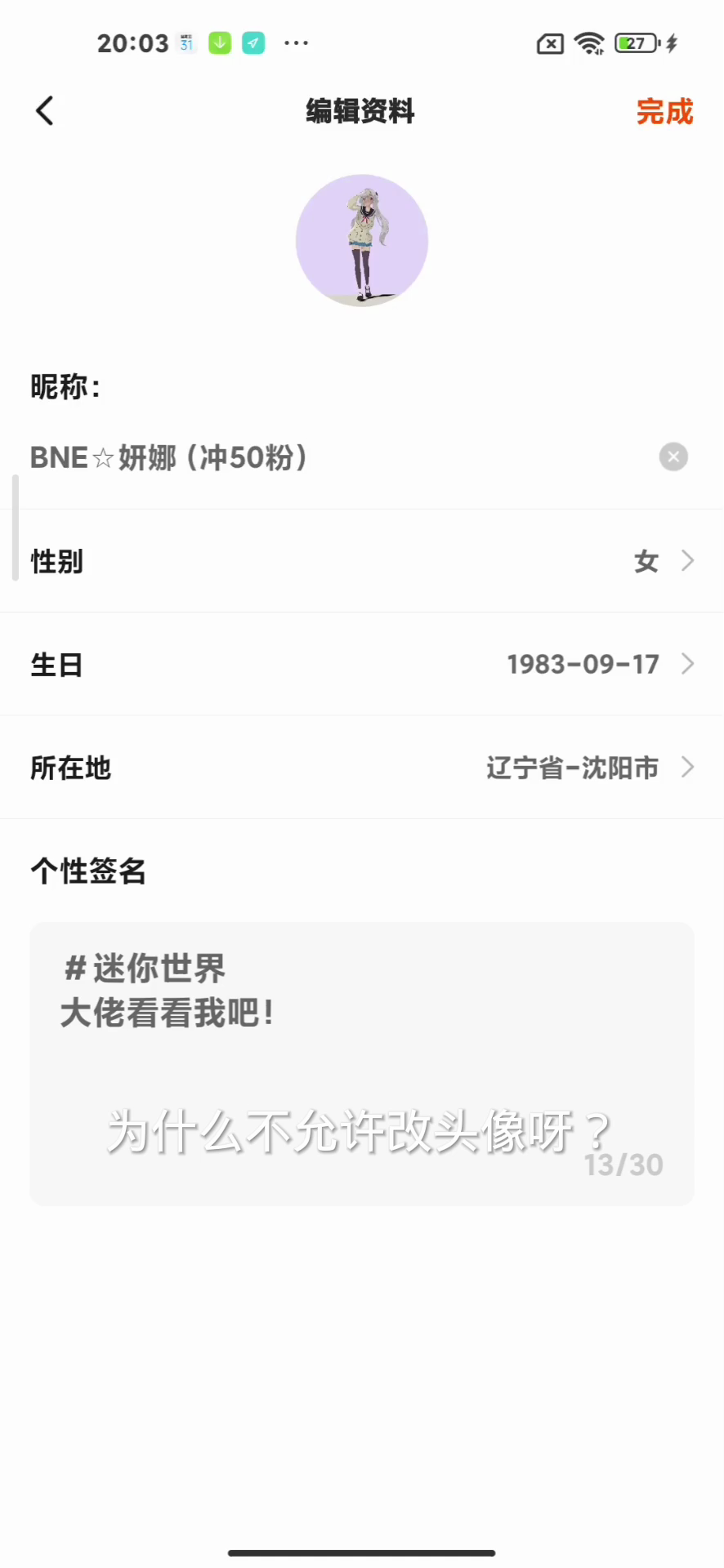The height and width of the screenshot is (1568, 724).
Task: Edit the 昵称 nickname field
Action: point(327,457)
